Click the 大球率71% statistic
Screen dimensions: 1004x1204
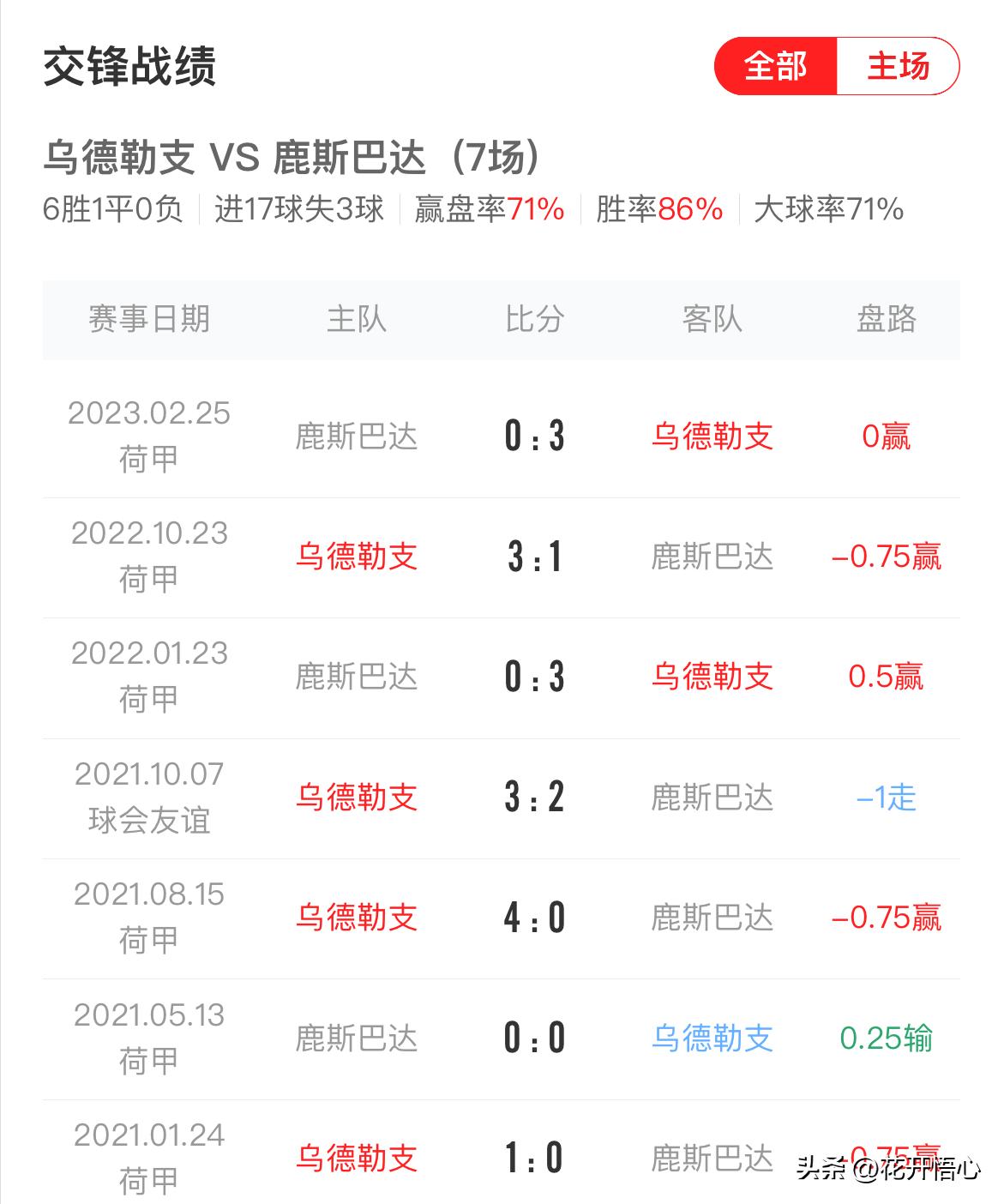[x=826, y=207]
